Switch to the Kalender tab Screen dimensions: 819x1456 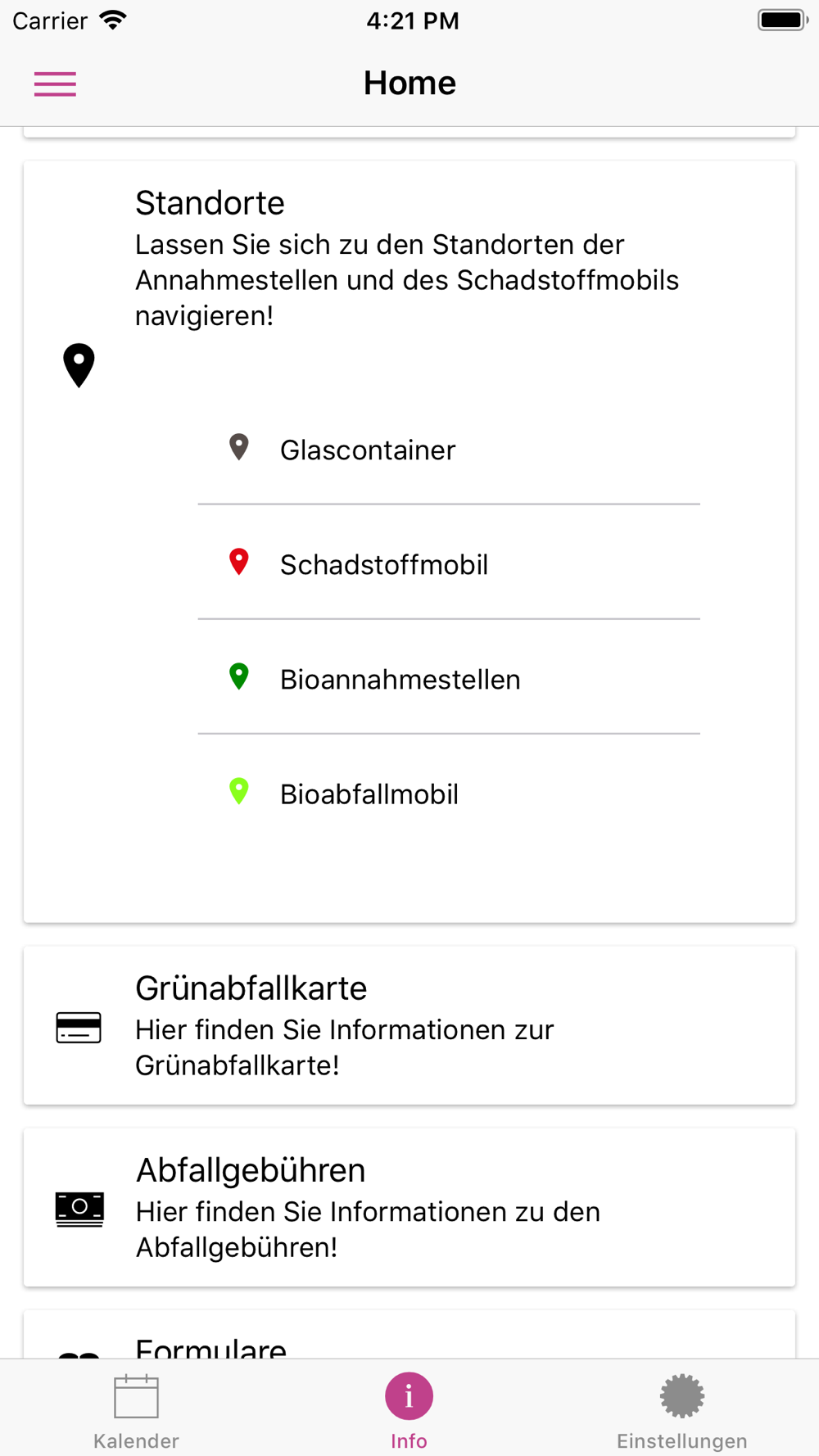click(x=136, y=1410)
